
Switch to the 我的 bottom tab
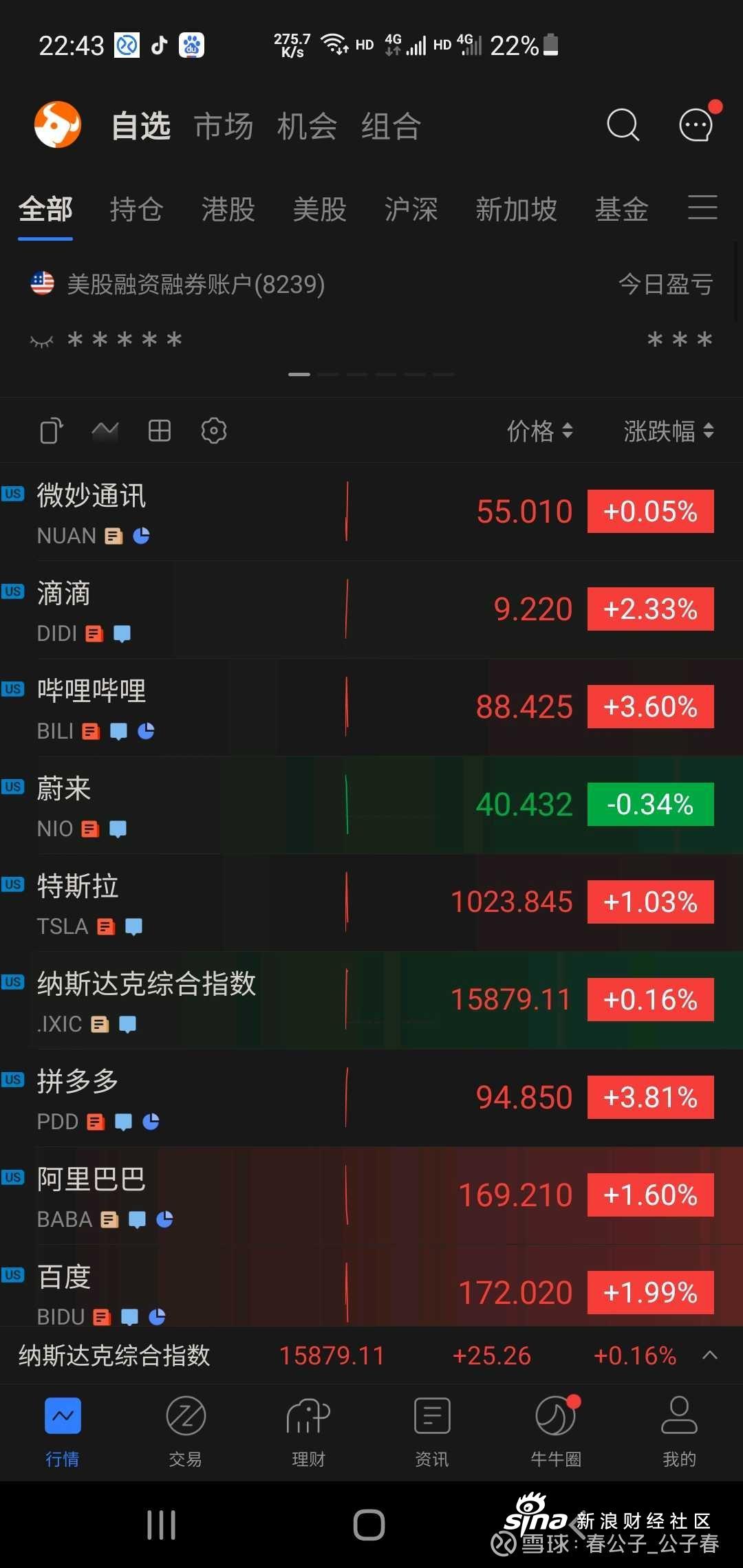point(680,1431)
